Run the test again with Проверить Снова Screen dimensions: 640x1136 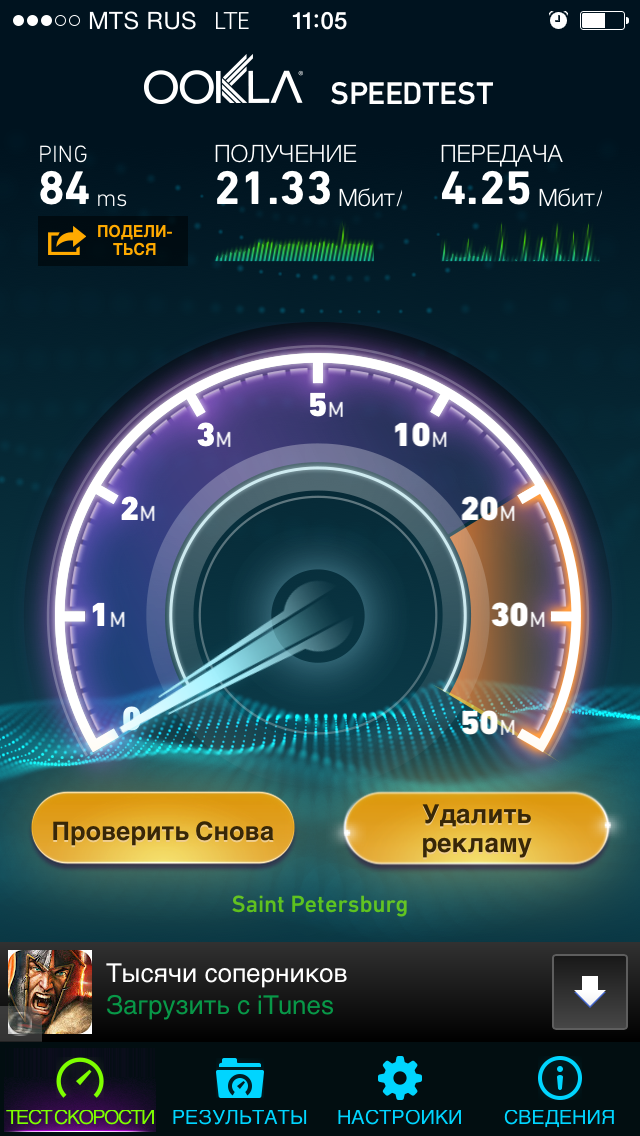point(162,830)
